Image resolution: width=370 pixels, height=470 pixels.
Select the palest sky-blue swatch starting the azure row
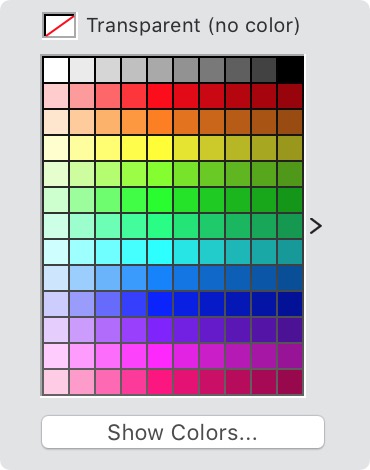[x=56, y=278]
